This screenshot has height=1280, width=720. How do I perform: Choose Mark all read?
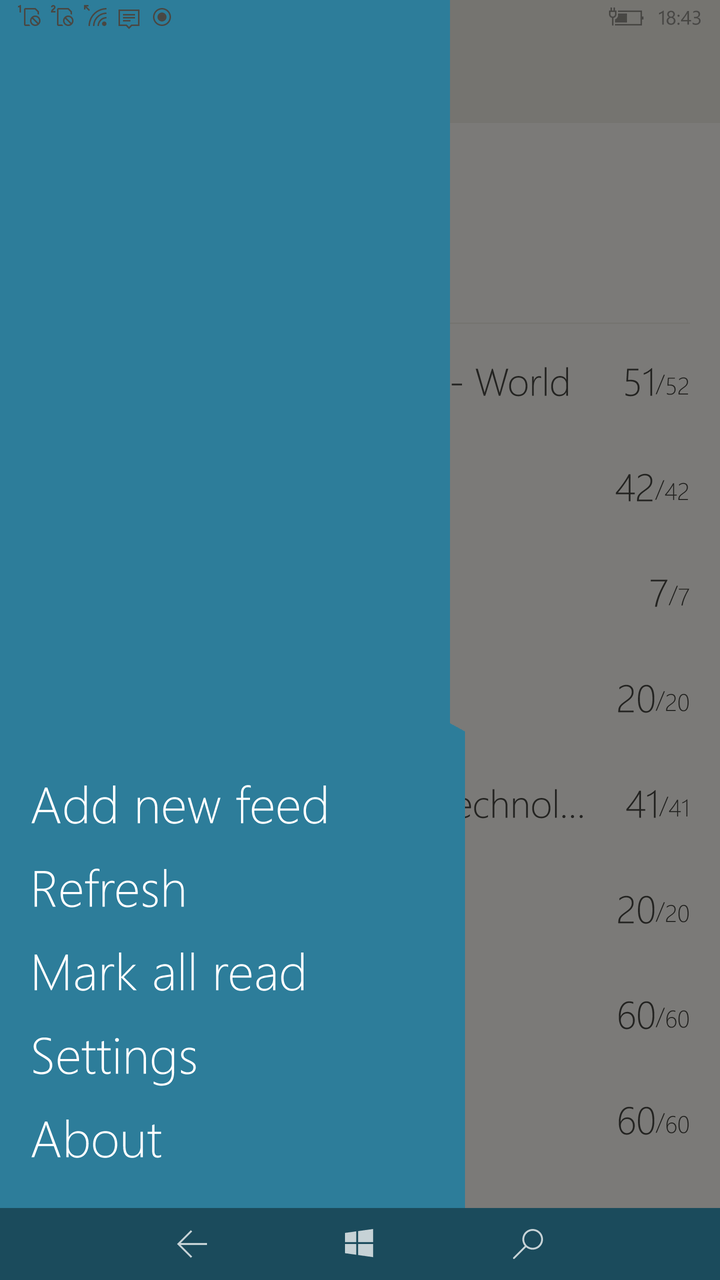point(169,973)
